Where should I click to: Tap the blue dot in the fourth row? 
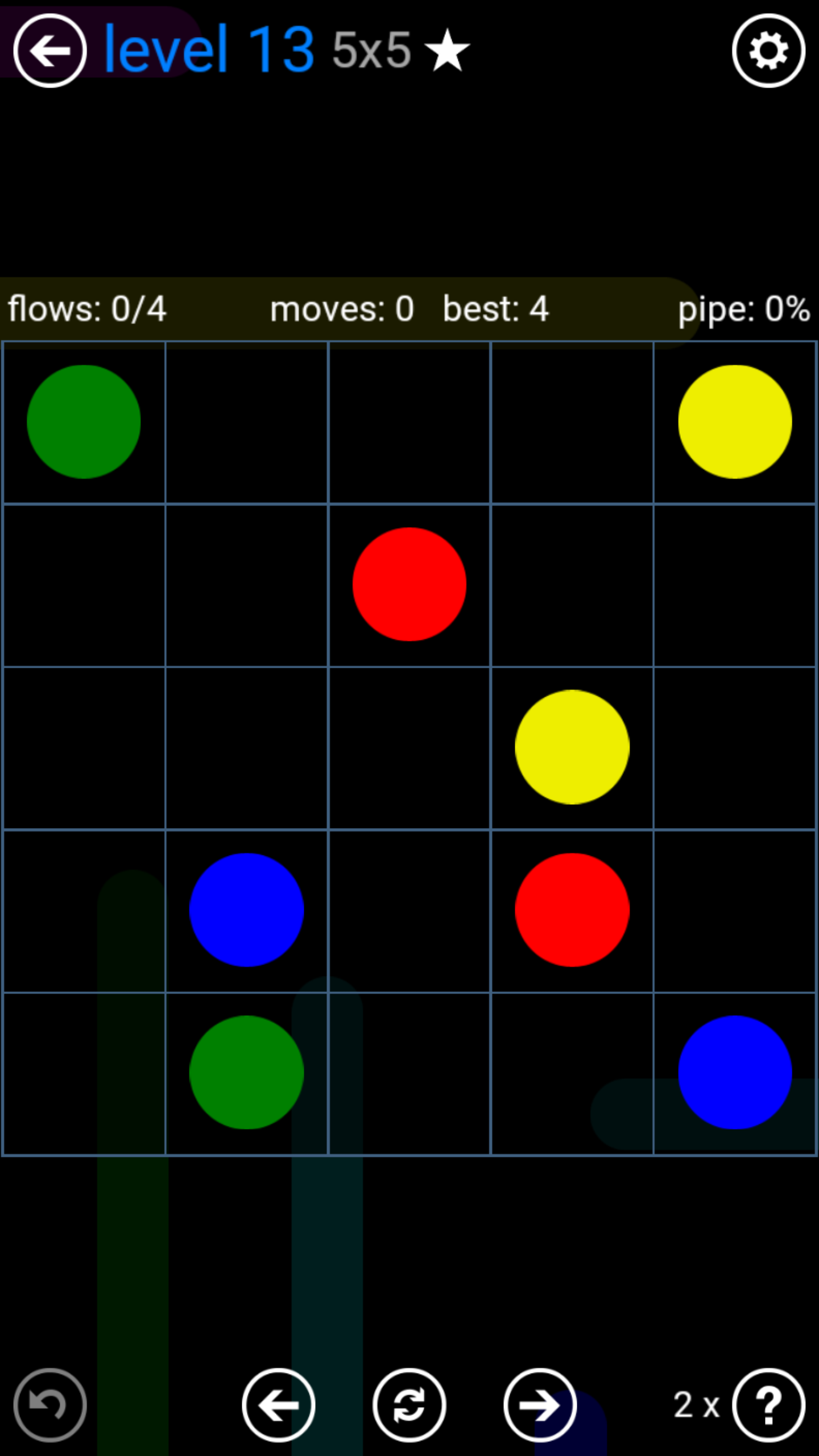(x=246, y=910)
